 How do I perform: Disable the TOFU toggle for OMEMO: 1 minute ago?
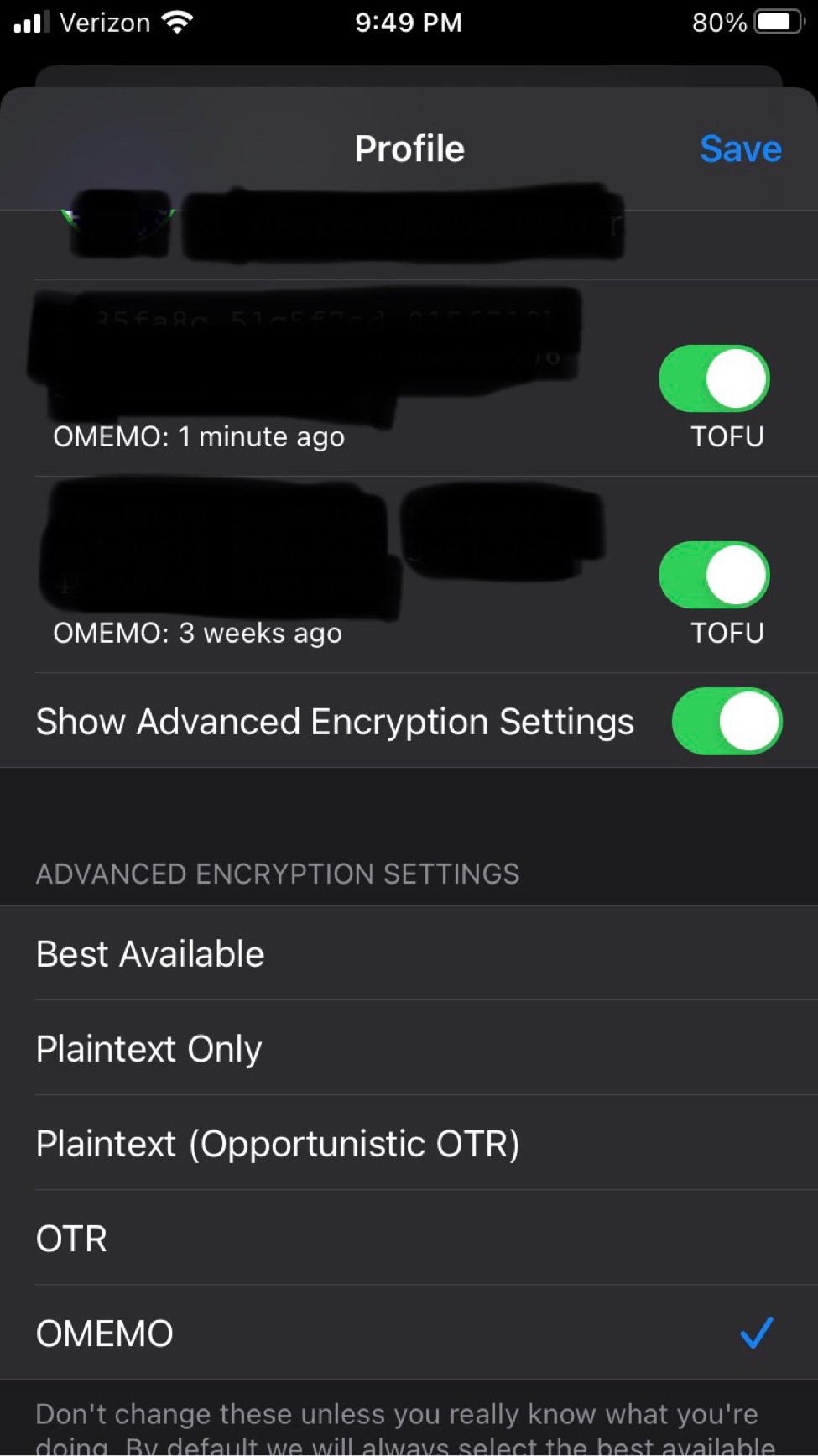pyautogui.click(x=713, y=378)
